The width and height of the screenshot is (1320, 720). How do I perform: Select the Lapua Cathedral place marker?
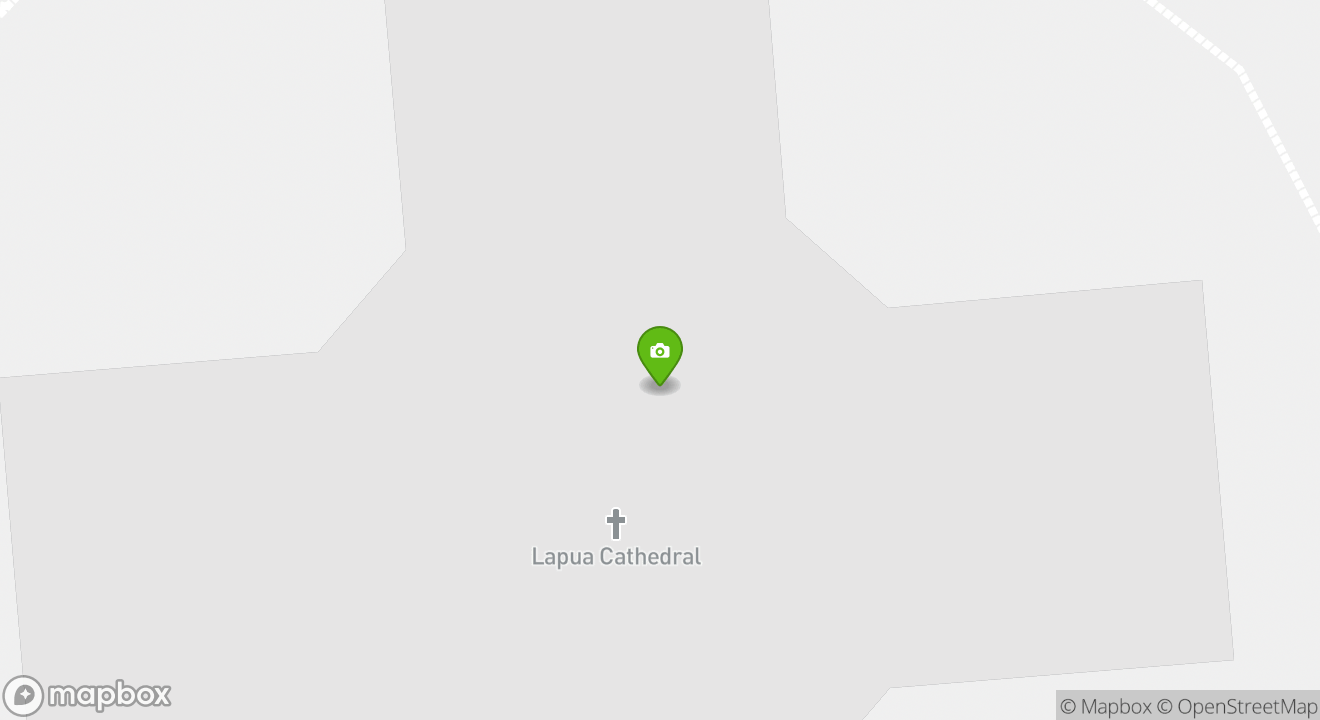[616, 524]
